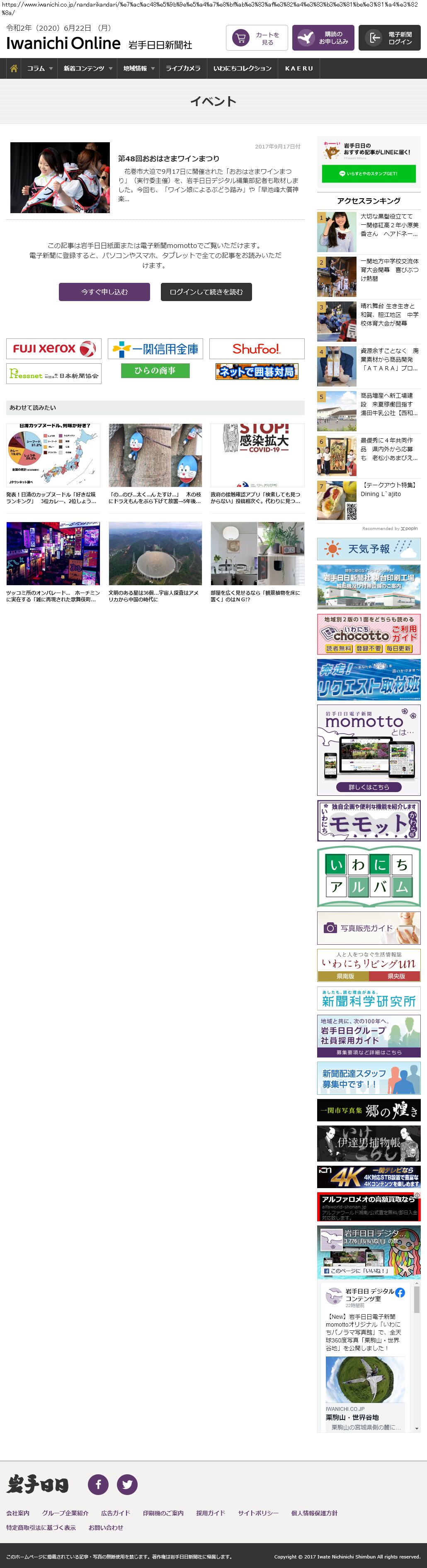Open お問い合わせ footer link

pyautogui.click(x=106, y=1527)
